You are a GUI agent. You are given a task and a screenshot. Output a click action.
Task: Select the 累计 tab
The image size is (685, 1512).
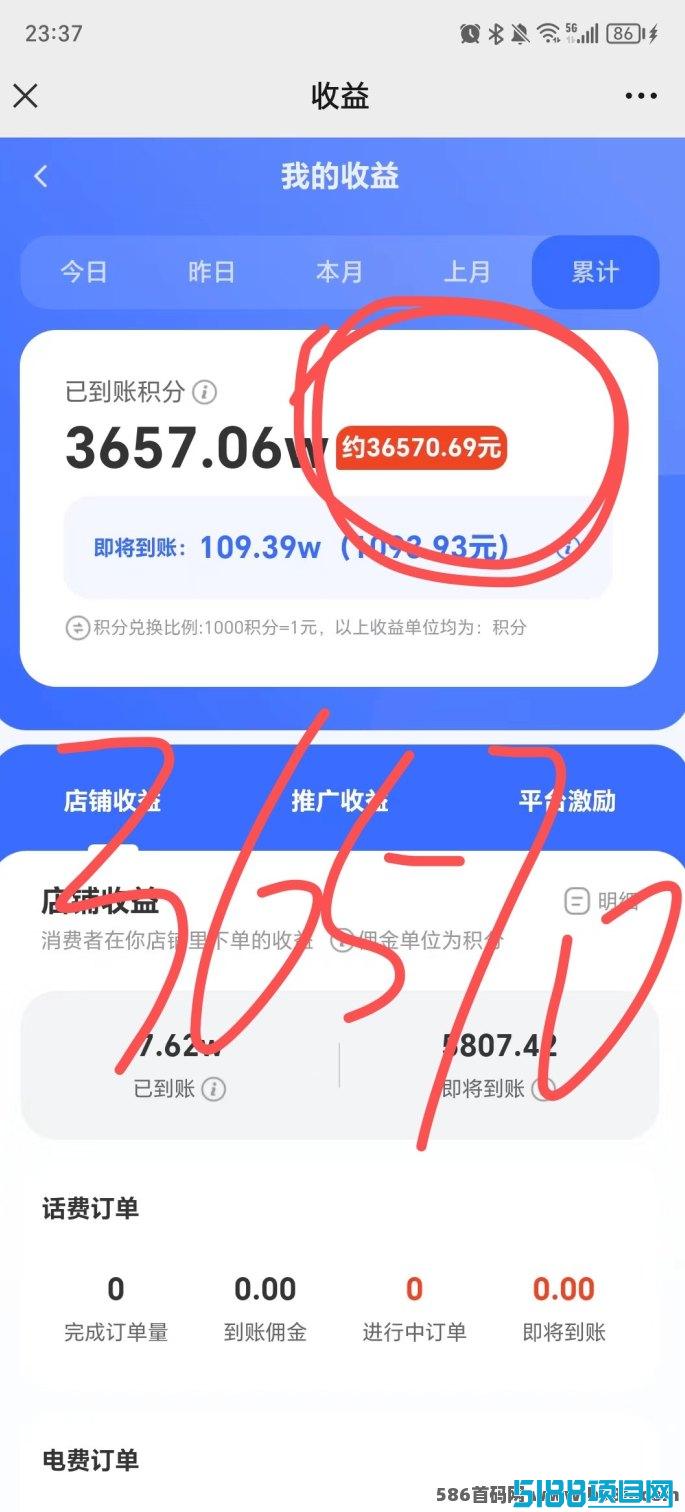coord(595,272)
